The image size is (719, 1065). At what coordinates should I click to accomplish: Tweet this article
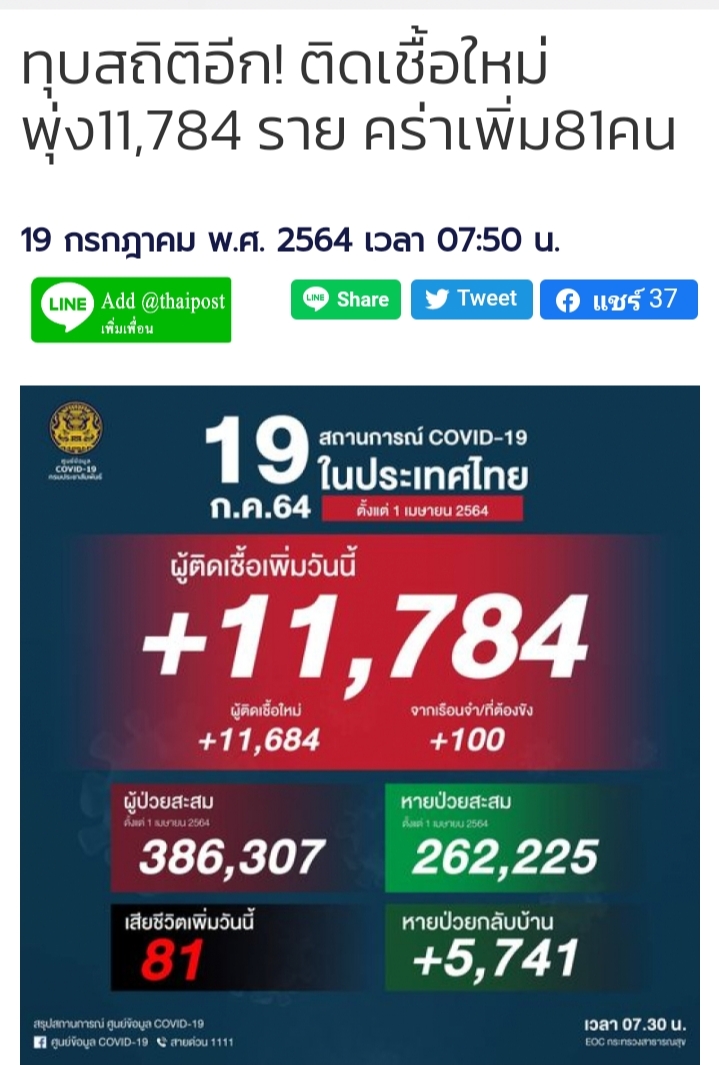tap(471, 299)
